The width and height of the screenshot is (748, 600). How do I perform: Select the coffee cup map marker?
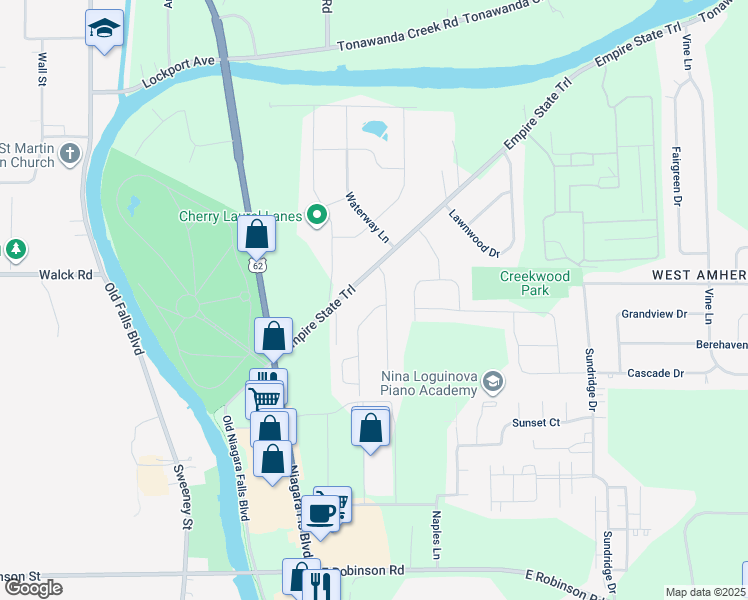coord(321,514)
